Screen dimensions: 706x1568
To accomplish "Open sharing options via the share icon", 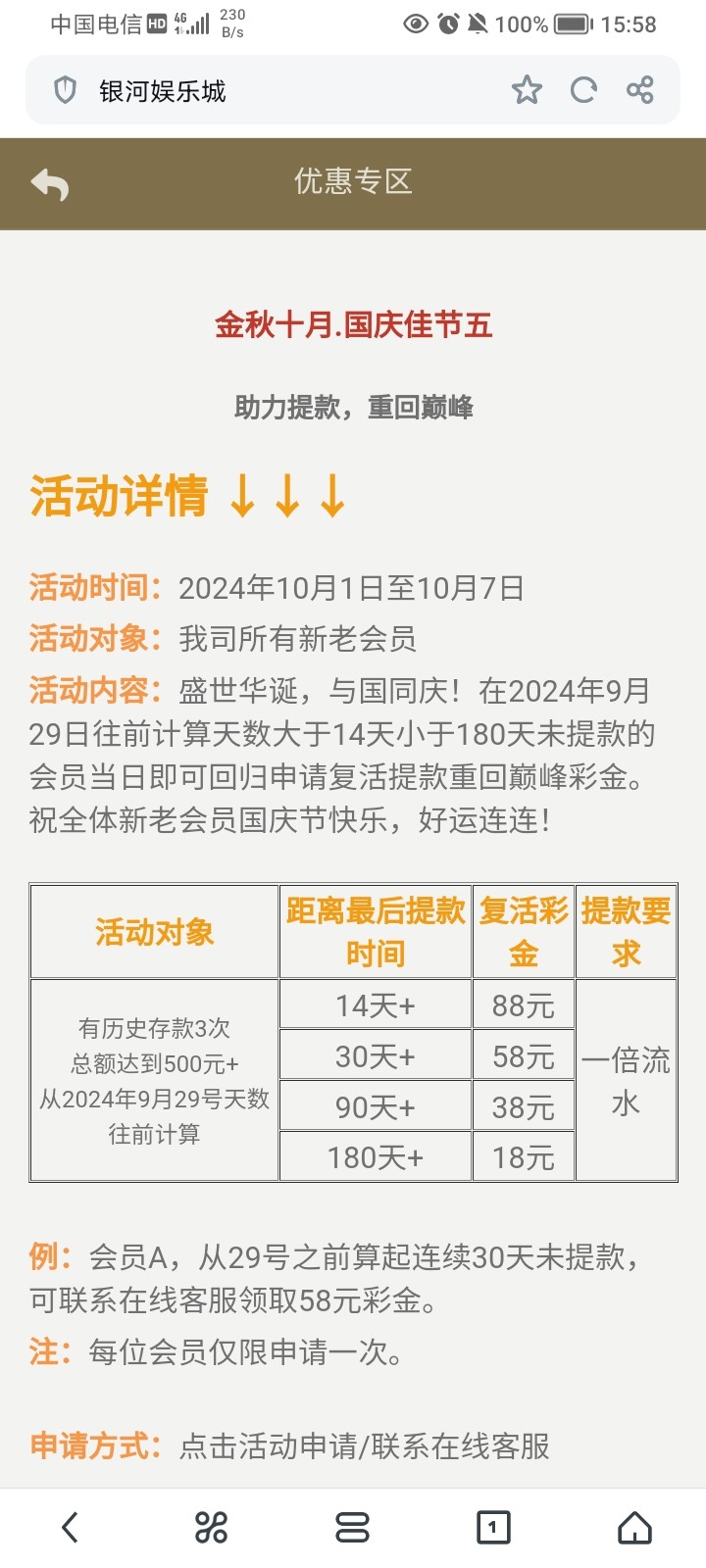I will click(640, 90).
